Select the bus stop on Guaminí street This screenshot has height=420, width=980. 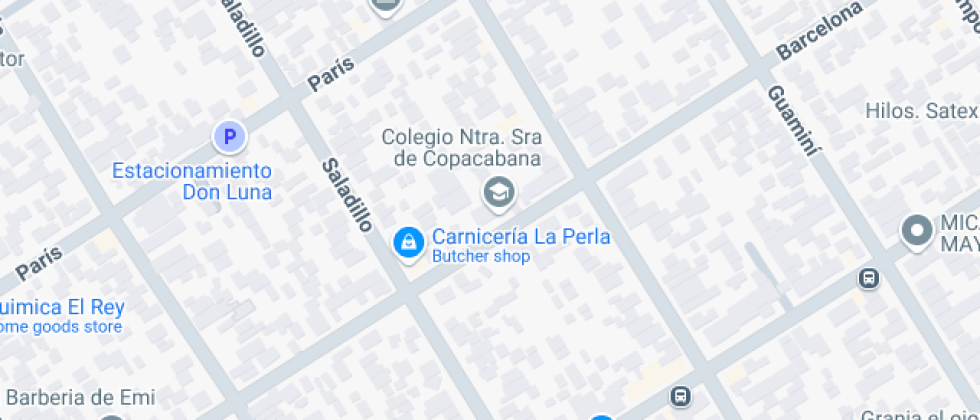(x=868, y=278)
